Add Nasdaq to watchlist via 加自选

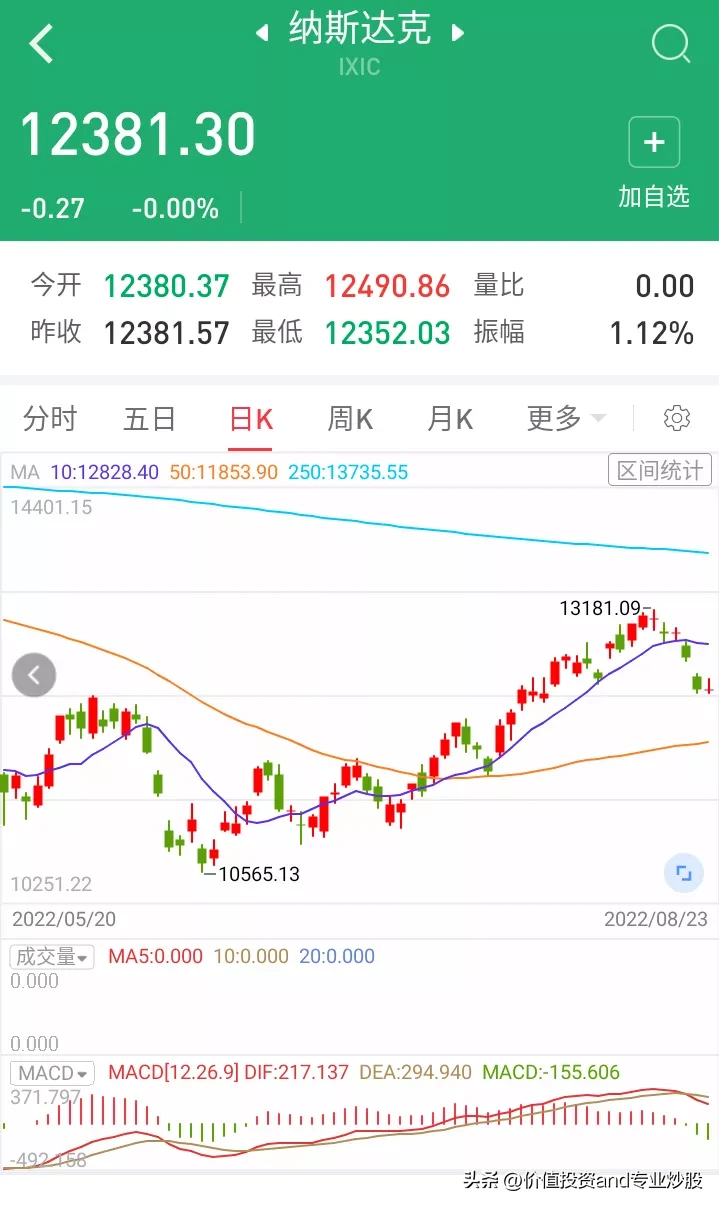pyautogui.click(x=654, y=161)
